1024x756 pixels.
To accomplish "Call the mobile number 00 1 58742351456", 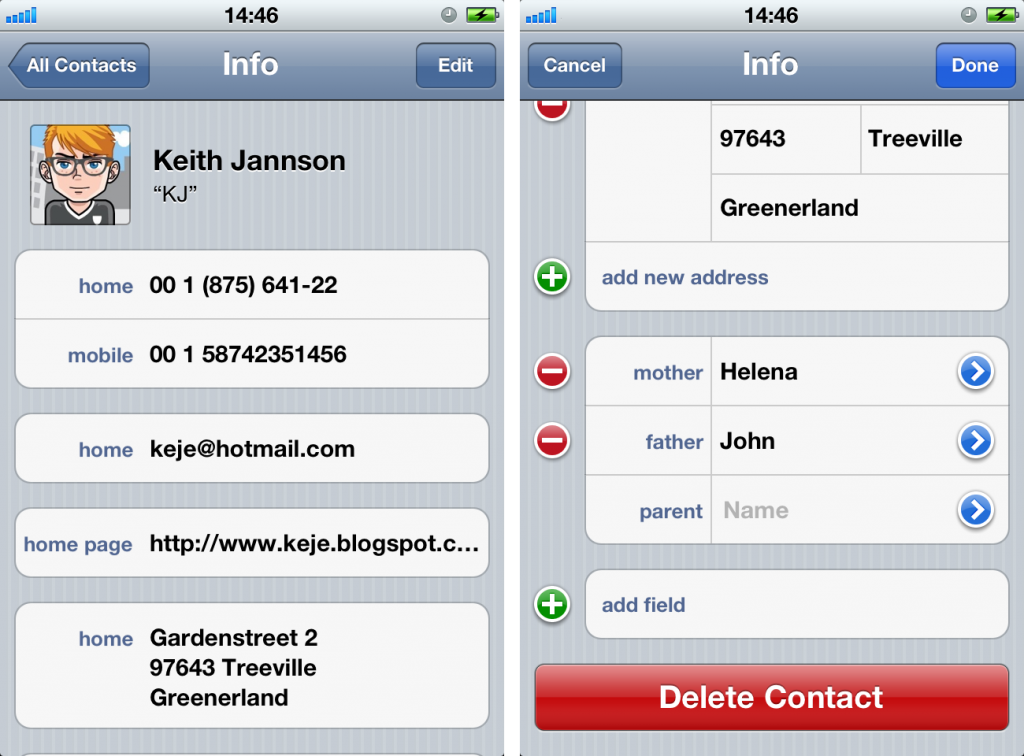I will [252, 354].
